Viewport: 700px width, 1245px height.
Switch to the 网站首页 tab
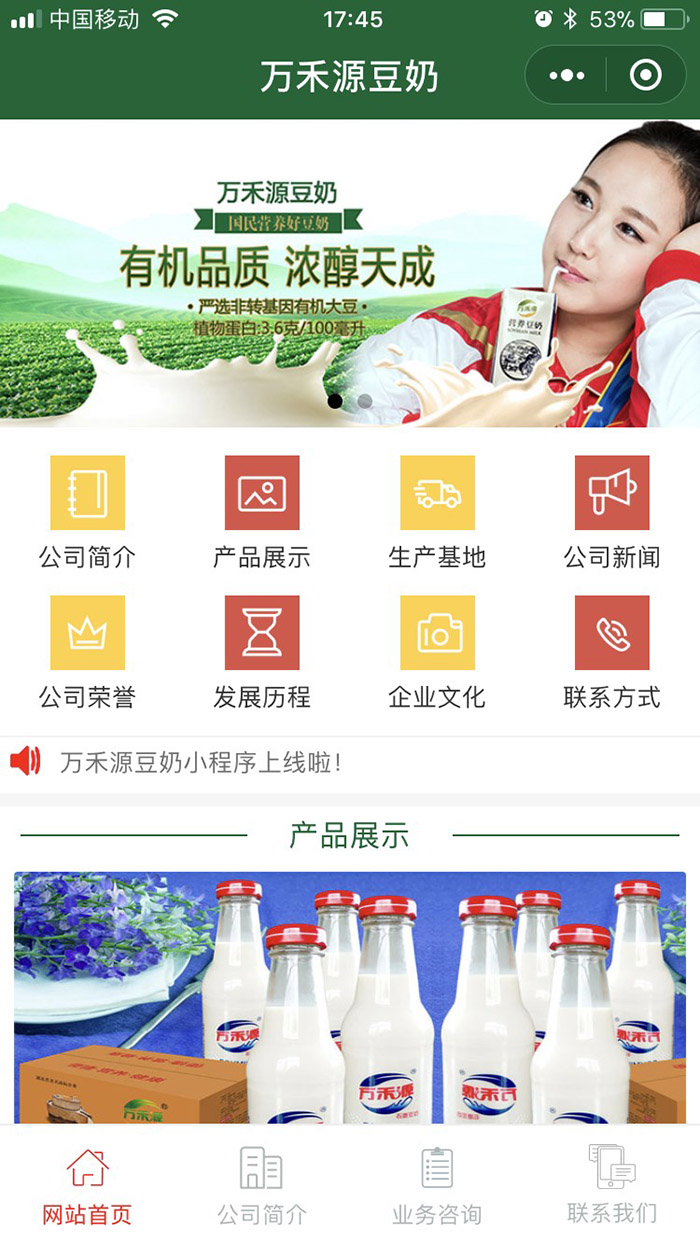[87, 1187]
